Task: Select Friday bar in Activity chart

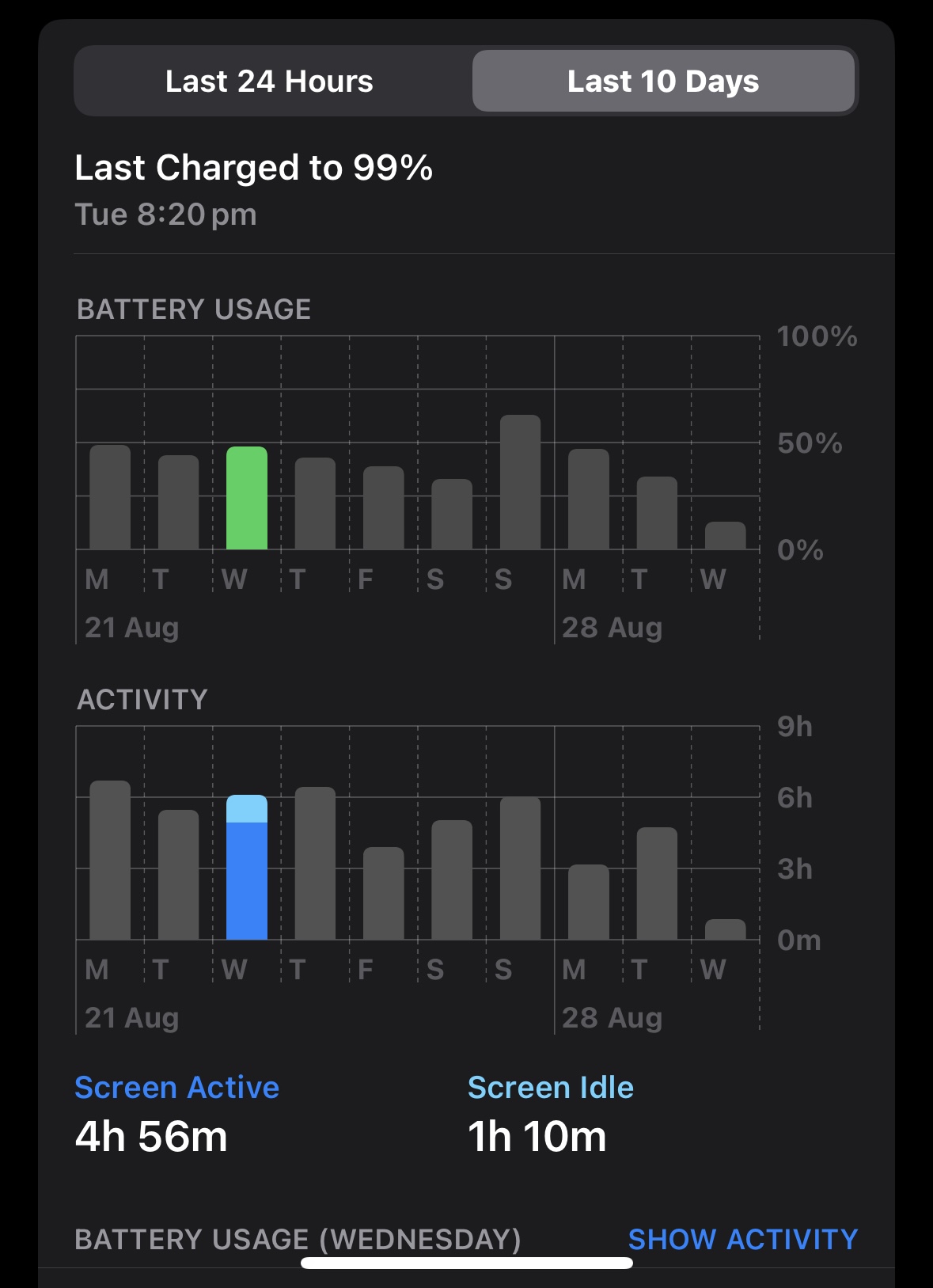Action: click(384, 894)
